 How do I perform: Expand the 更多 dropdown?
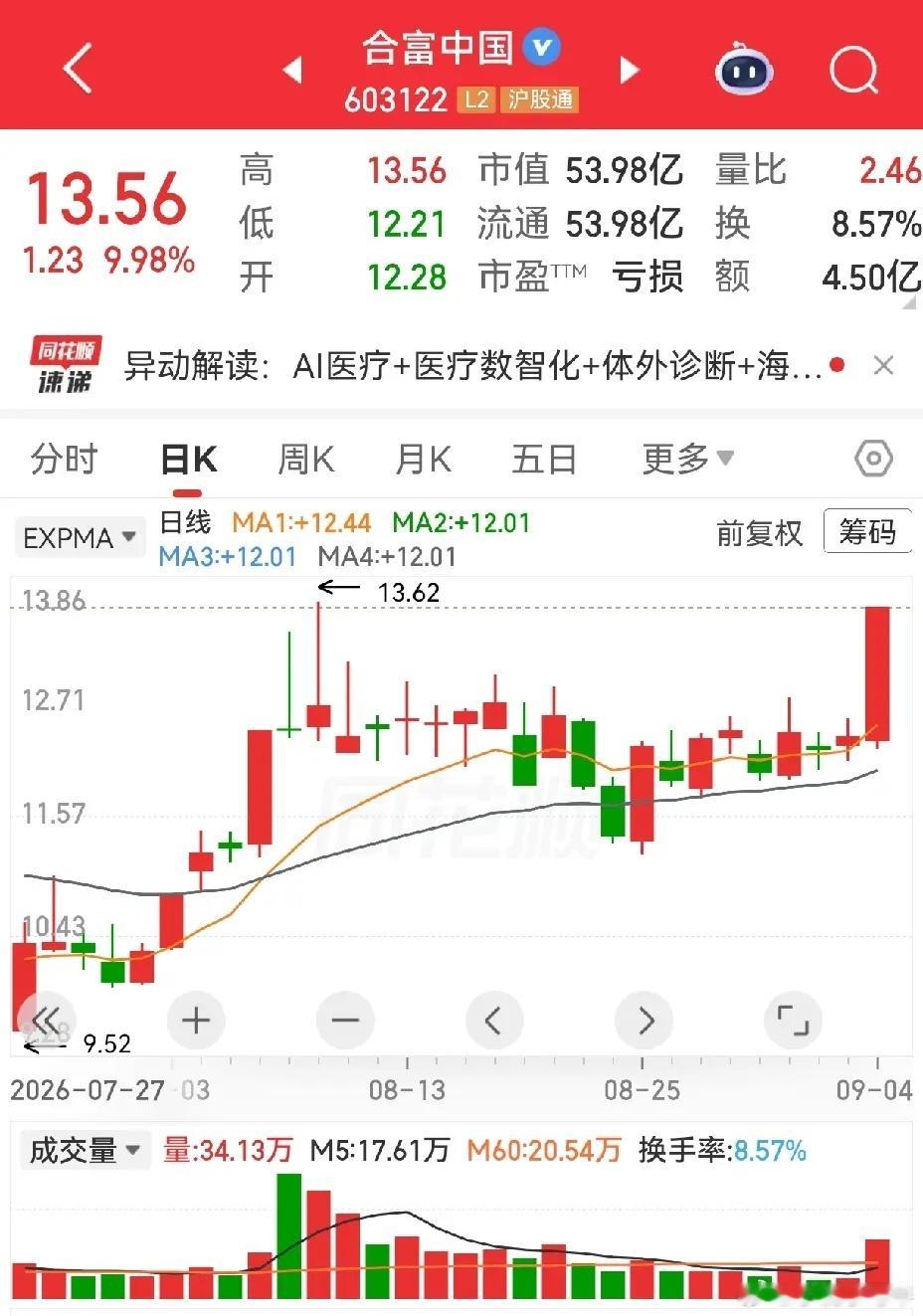pos(688,459)
